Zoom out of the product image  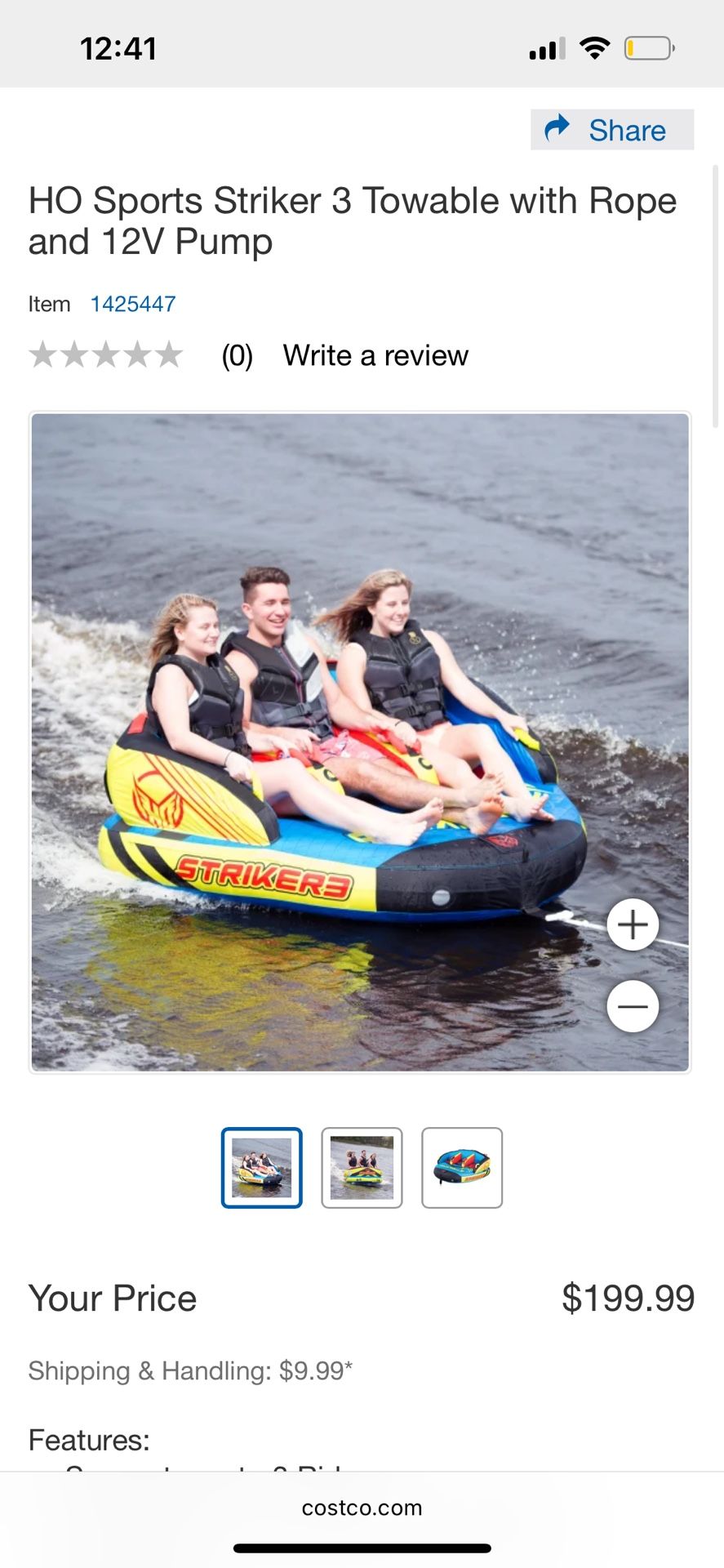click(633, 1005)
